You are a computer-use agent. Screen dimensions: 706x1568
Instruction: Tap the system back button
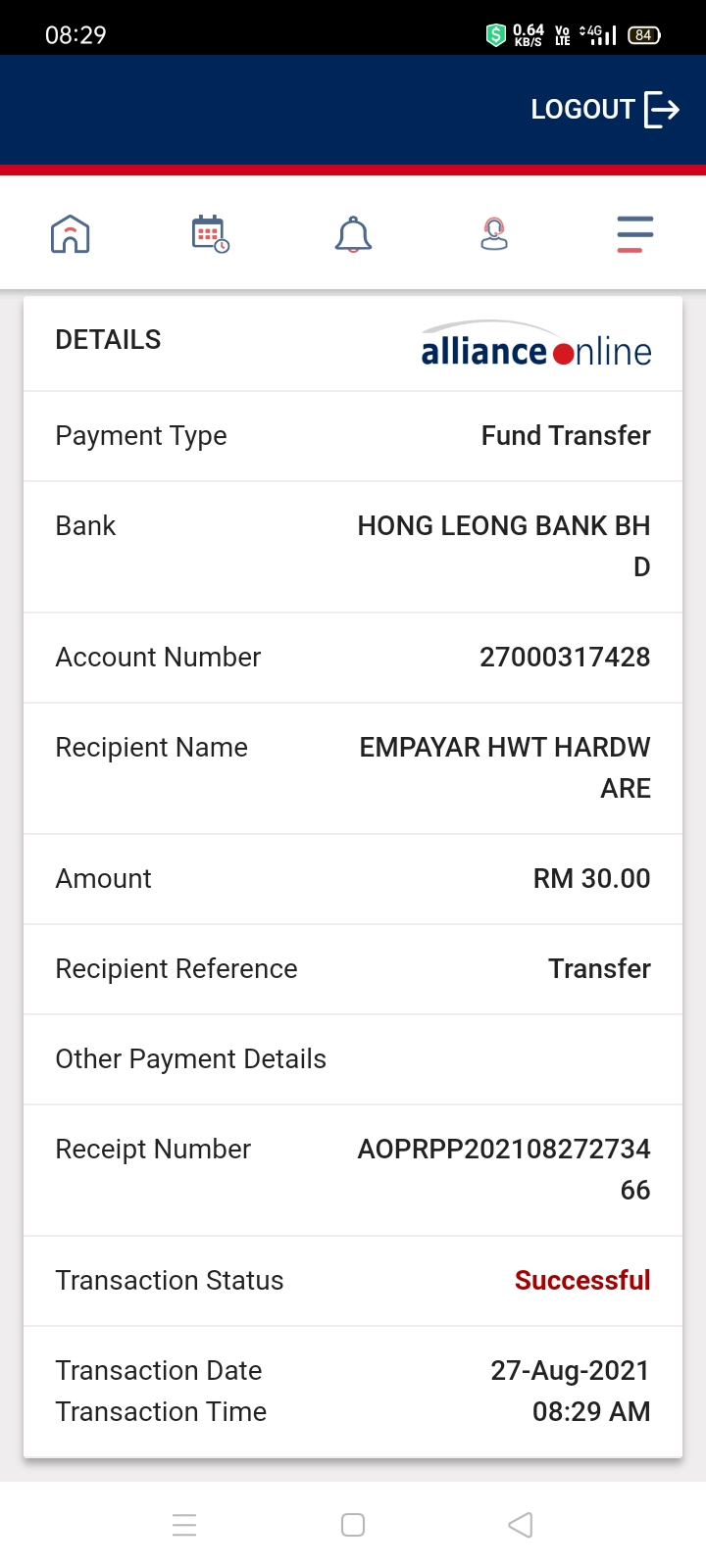pyautogui.click(x=521, y=1525)
